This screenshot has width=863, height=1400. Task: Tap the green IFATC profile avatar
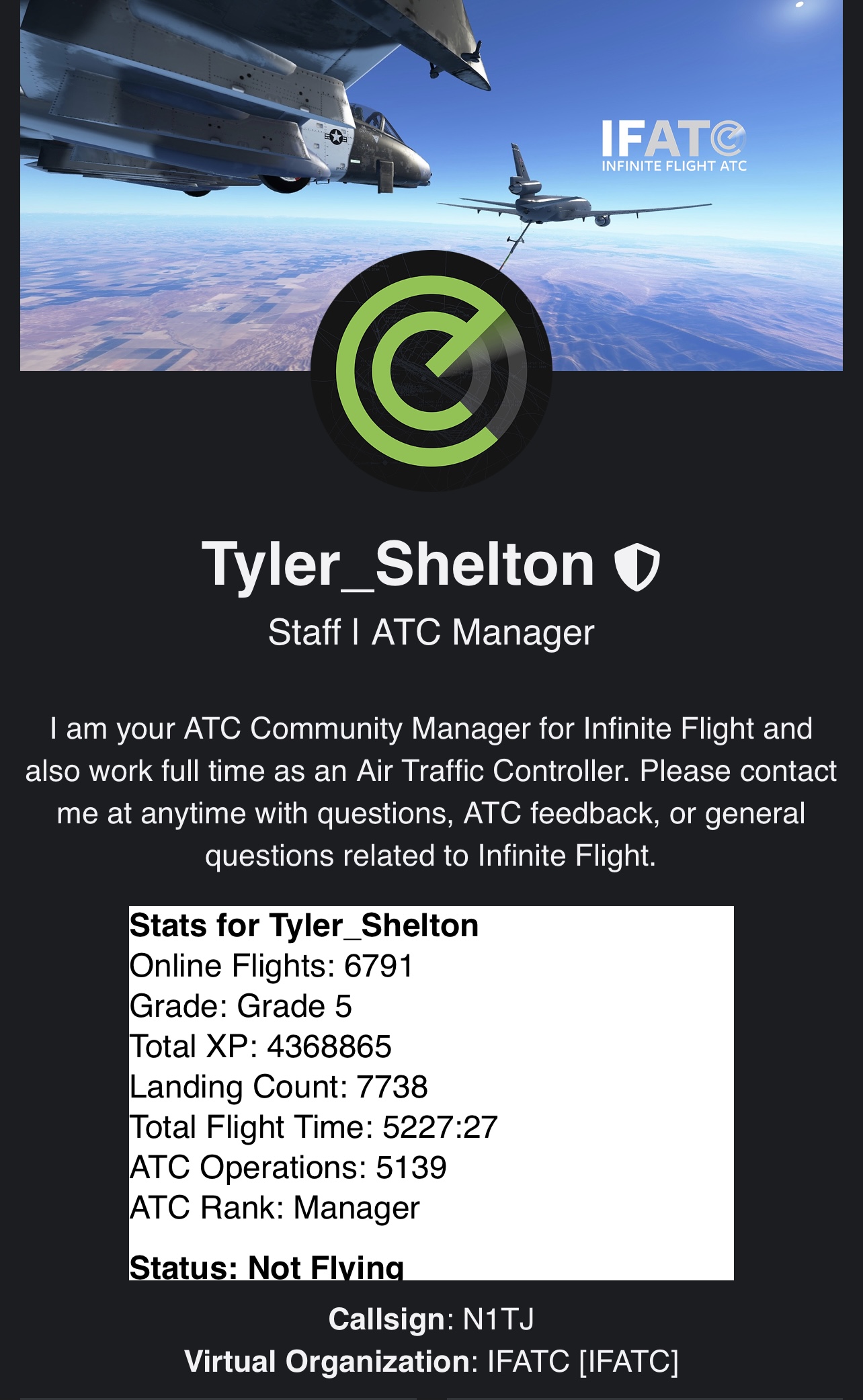click(x=431, y=371)
